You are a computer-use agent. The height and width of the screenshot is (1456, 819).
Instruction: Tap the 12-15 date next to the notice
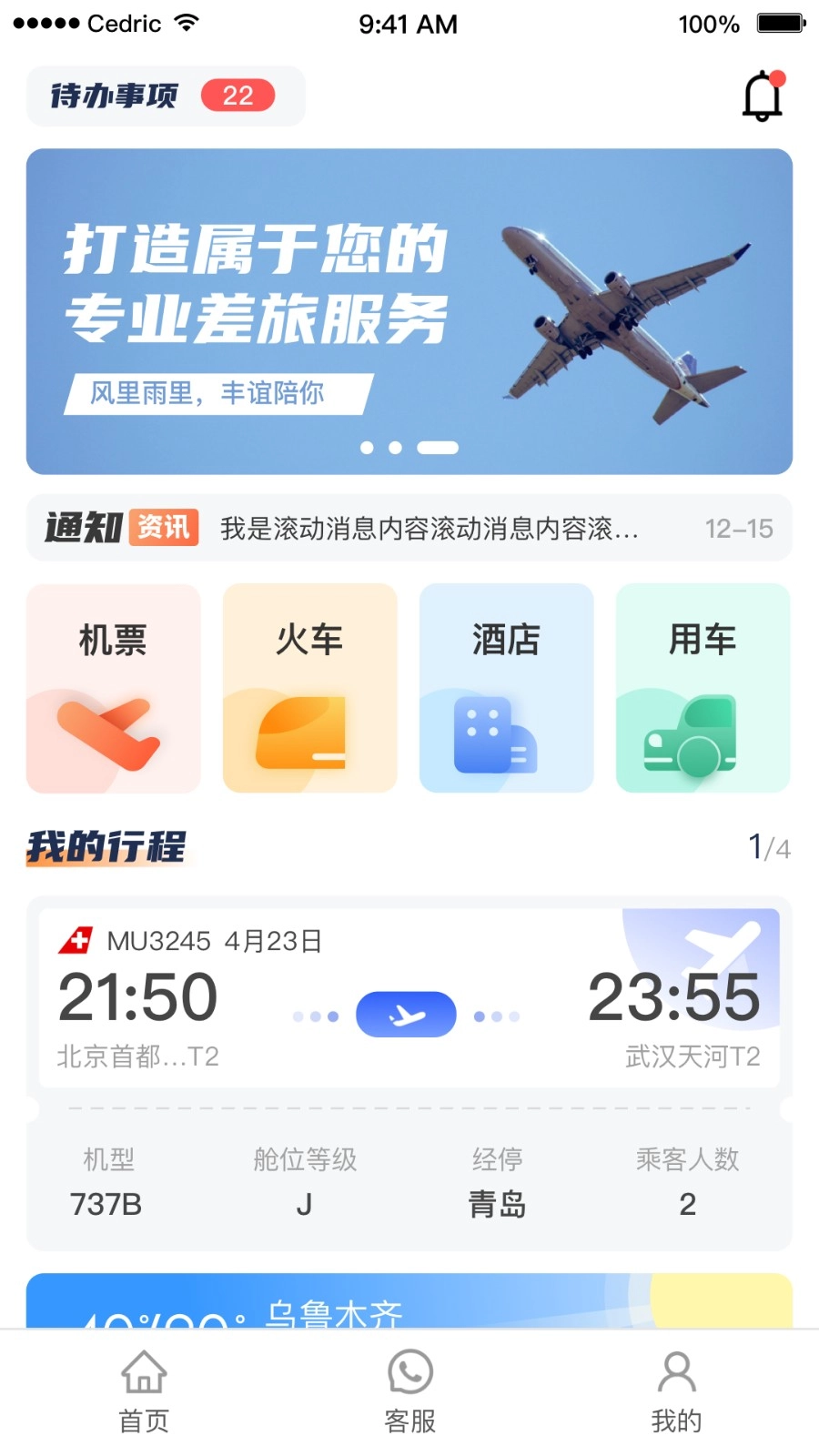point(738,528)
